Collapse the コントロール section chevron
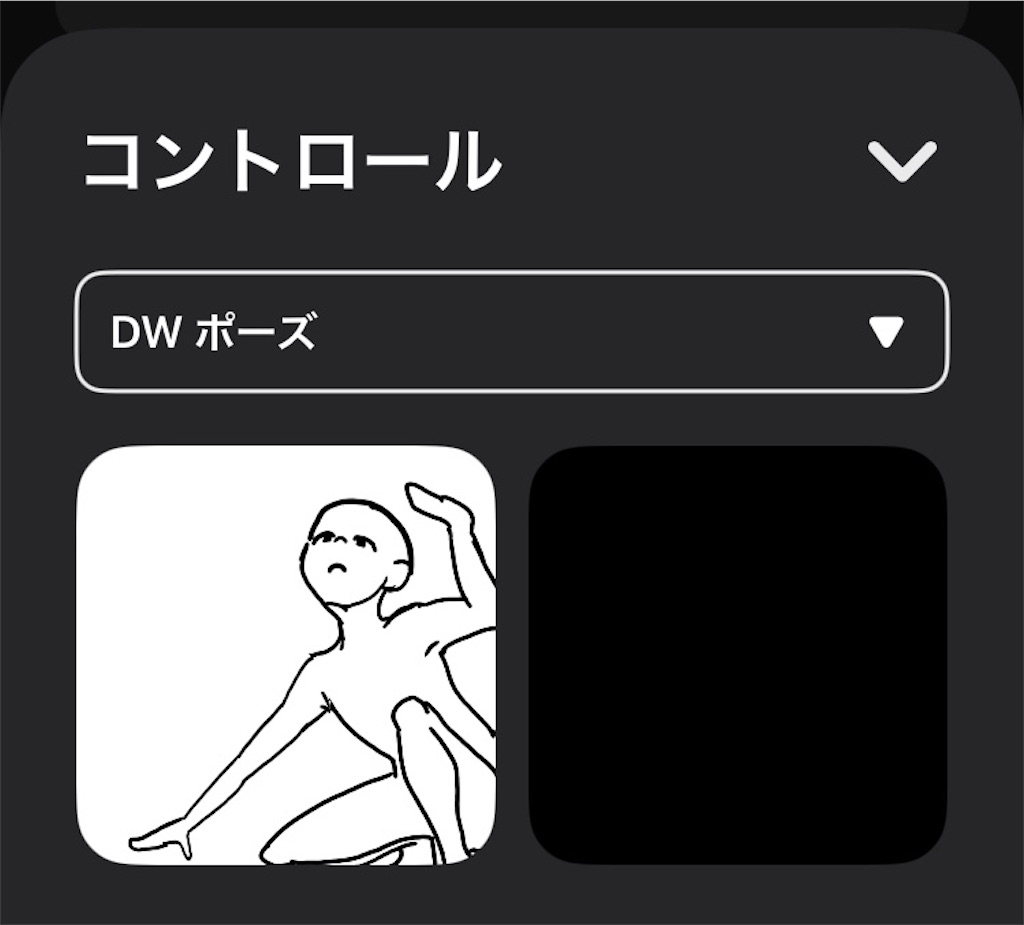This screenshot has width=1024, height=925. point(902,161)
